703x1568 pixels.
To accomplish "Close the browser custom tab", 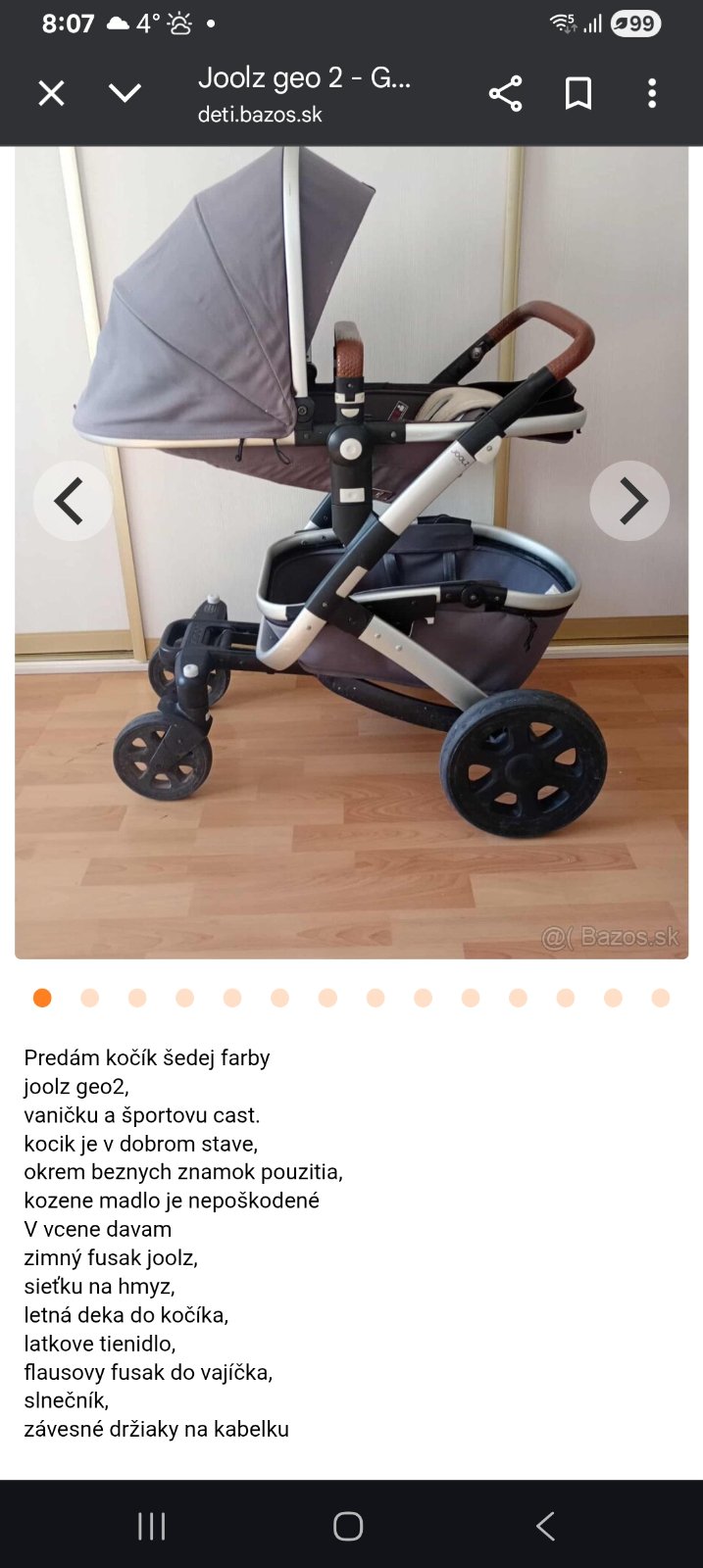I will coord(51,94).
